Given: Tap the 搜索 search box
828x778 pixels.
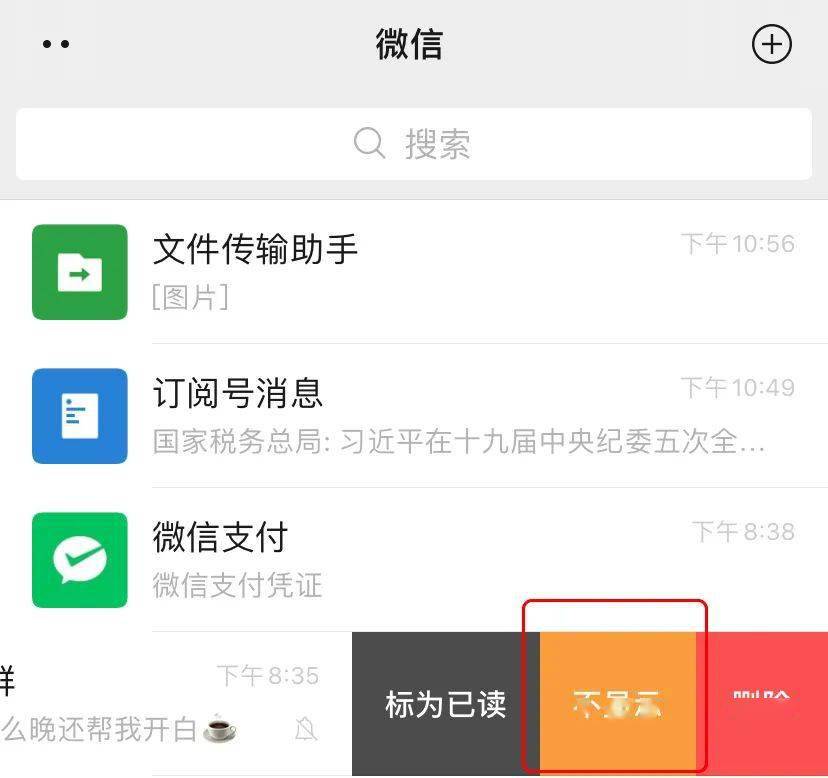Looking at the screenshot, I should (413, 144).
